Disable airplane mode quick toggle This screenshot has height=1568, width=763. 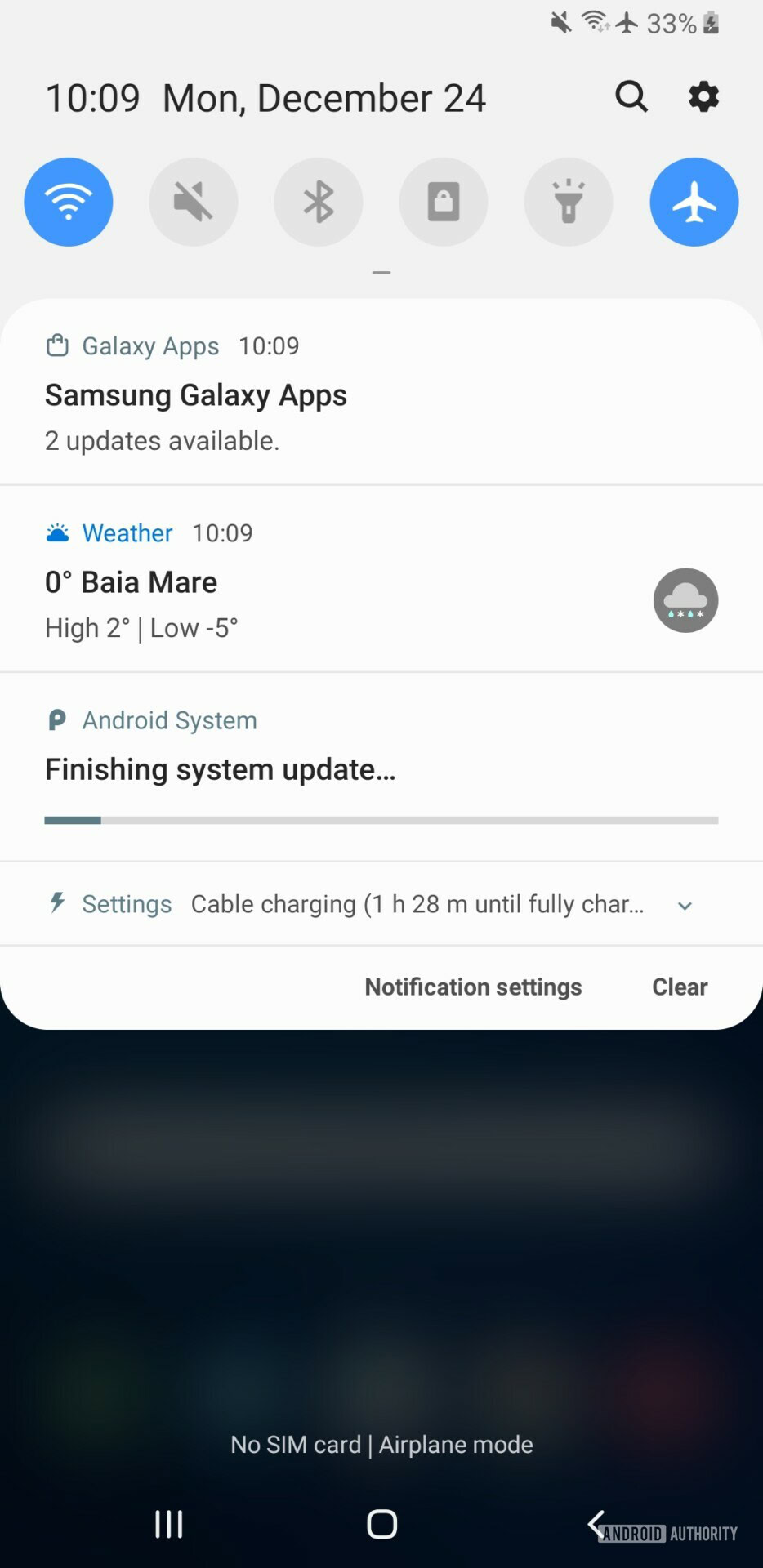coord(694,202)
